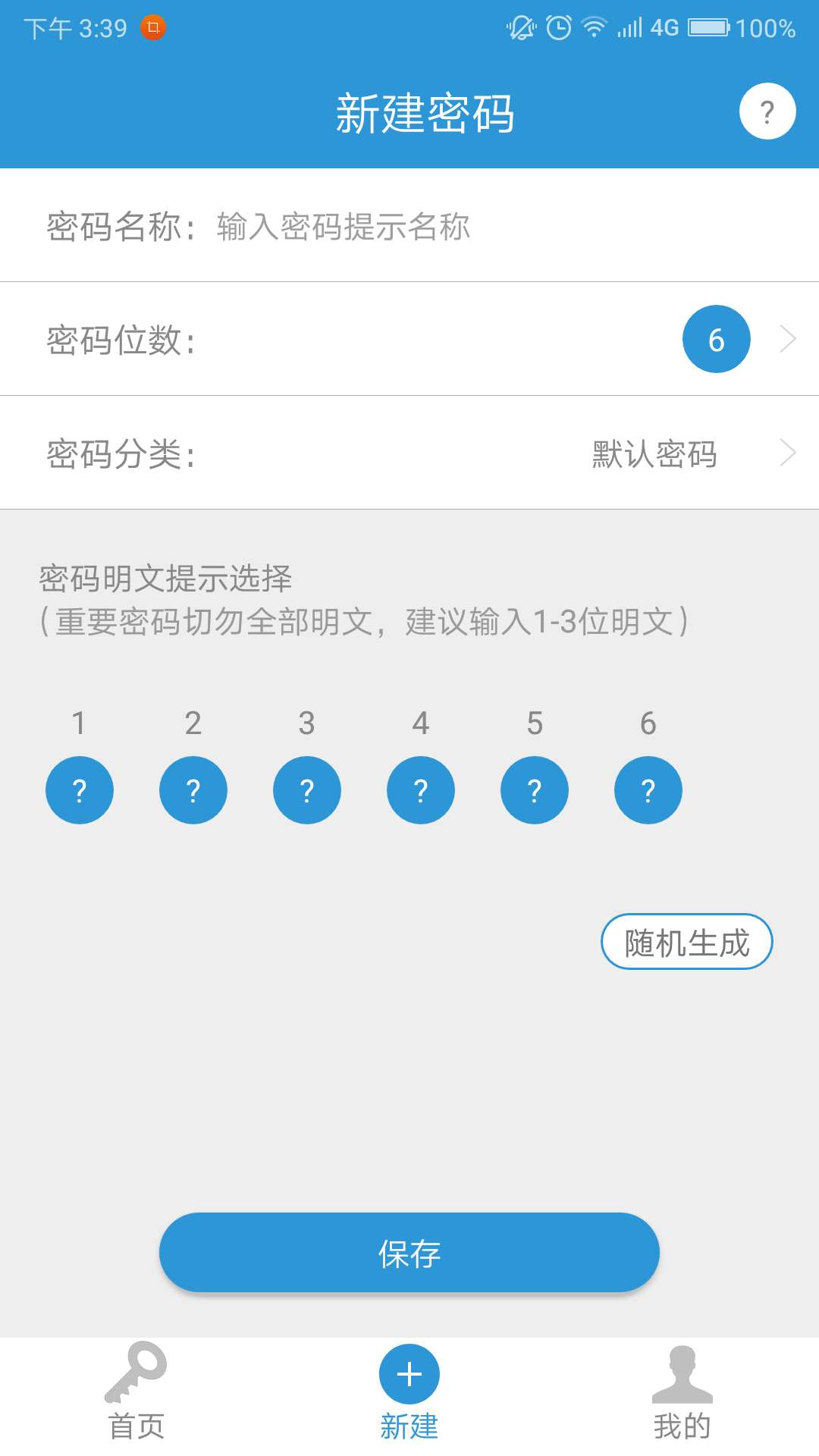Image resolution: width=819 pixels, height=1456 pixels.
Task: Tap digit position 4 plaintext circle
Action: coord(421,790)
